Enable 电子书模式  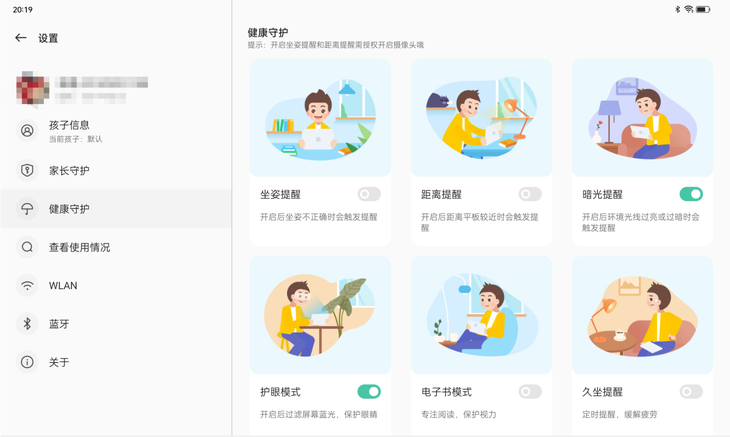[530, 391]
